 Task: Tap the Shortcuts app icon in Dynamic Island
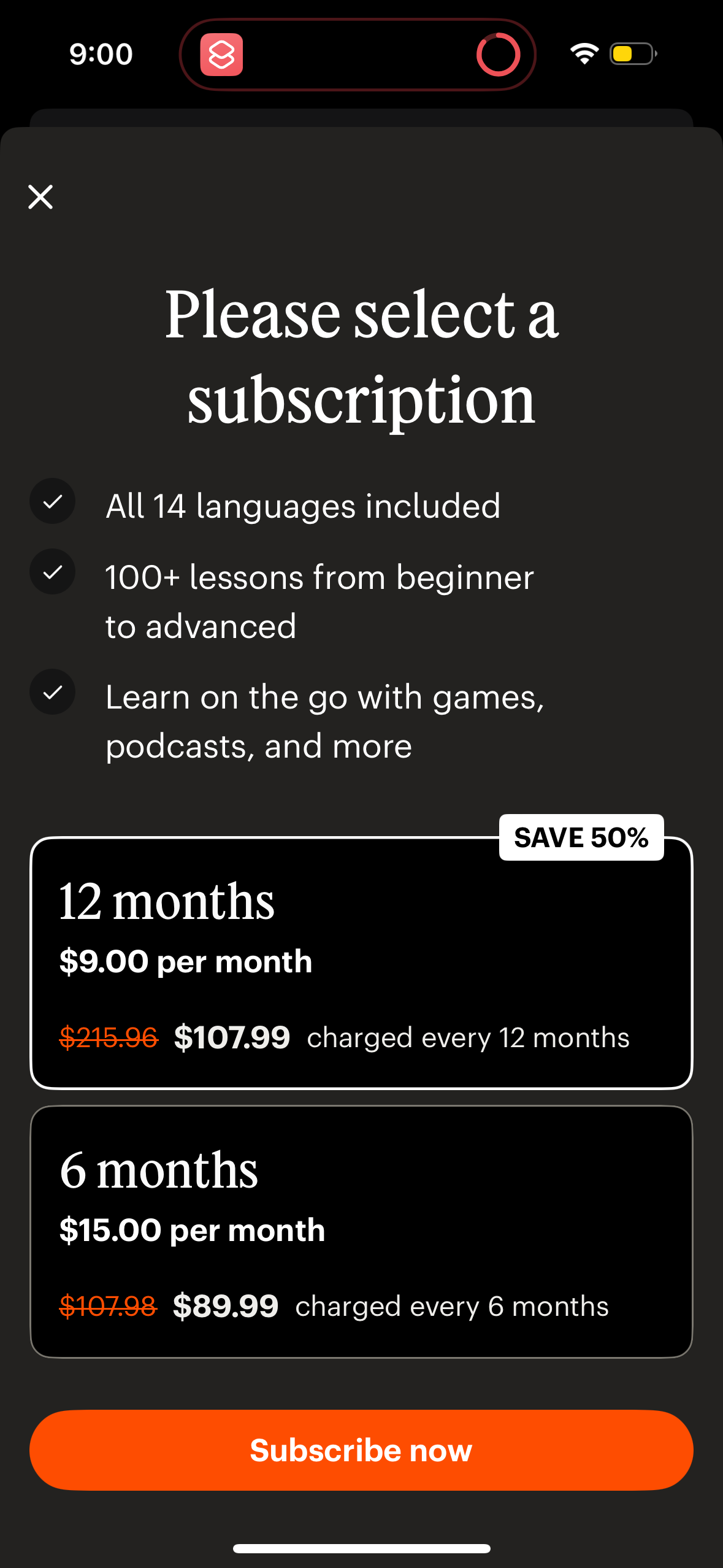[223, 54]
